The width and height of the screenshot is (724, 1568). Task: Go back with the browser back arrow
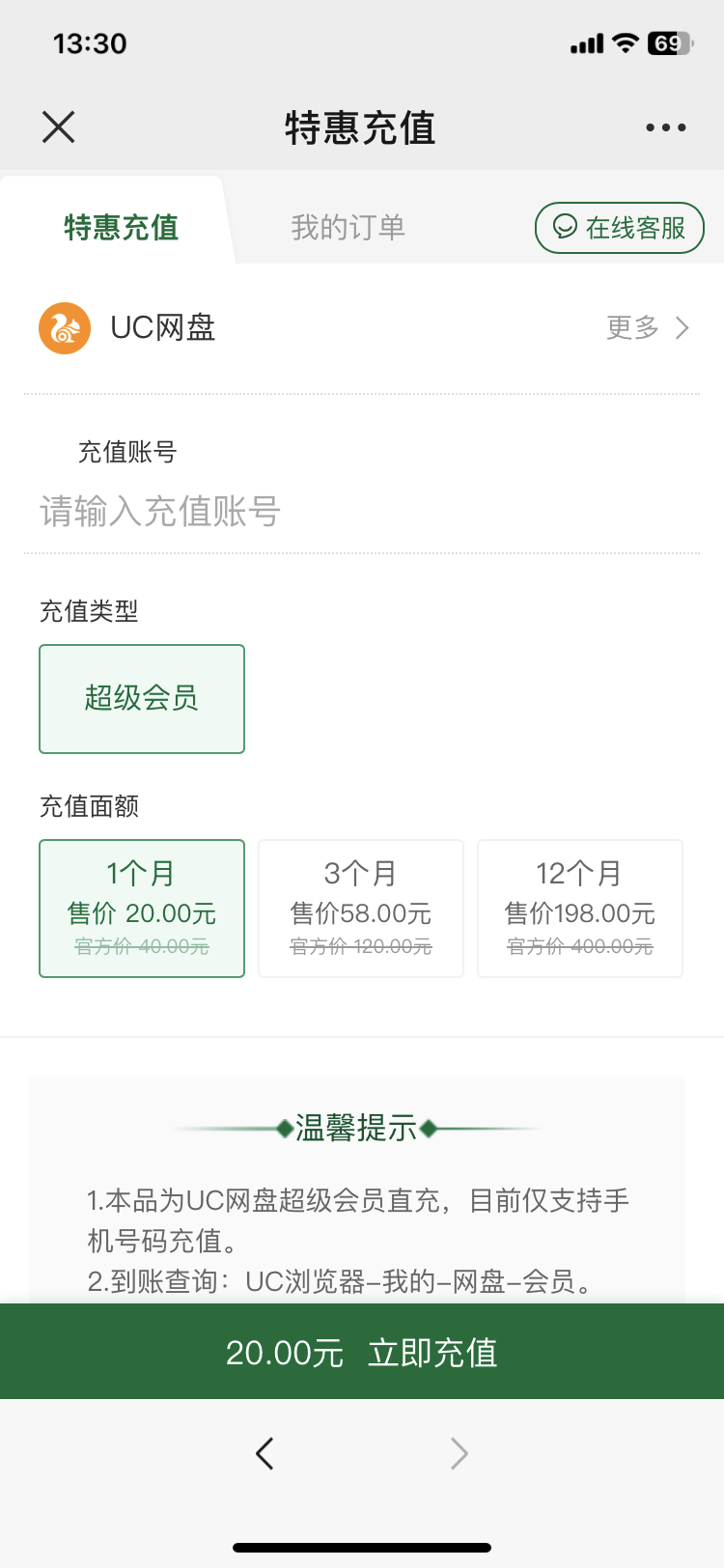click(x=265, y=1453)
